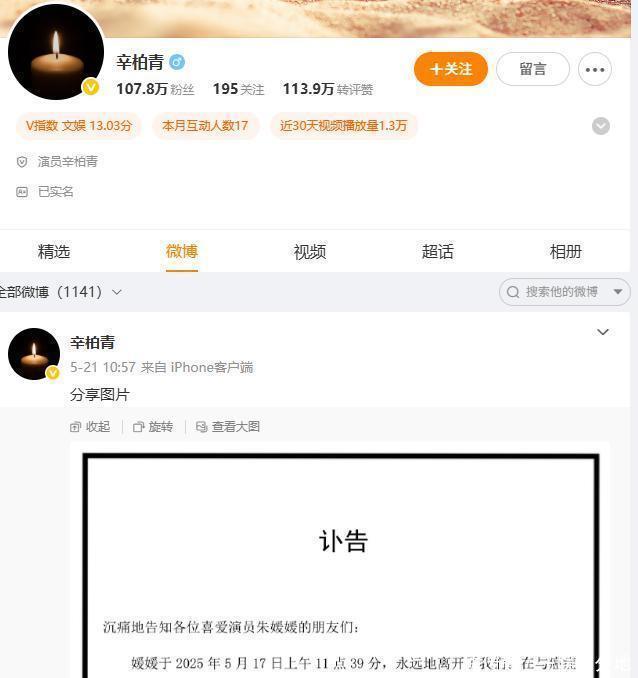Rotate the image with 旋转
Image resolution: width=638 pixels, height=678 pixels.
pyautogui.click(x=153, y=426)
